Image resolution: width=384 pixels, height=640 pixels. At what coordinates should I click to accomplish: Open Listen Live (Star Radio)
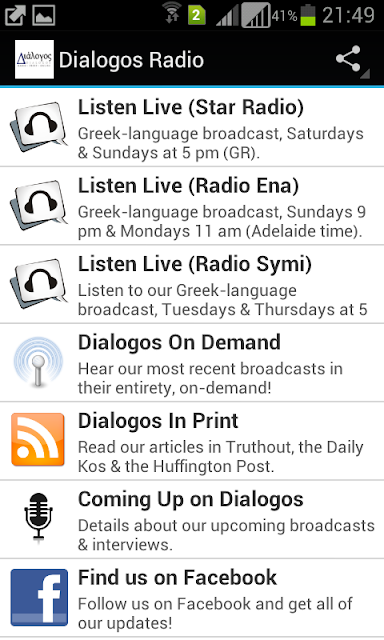coord(192,127)
